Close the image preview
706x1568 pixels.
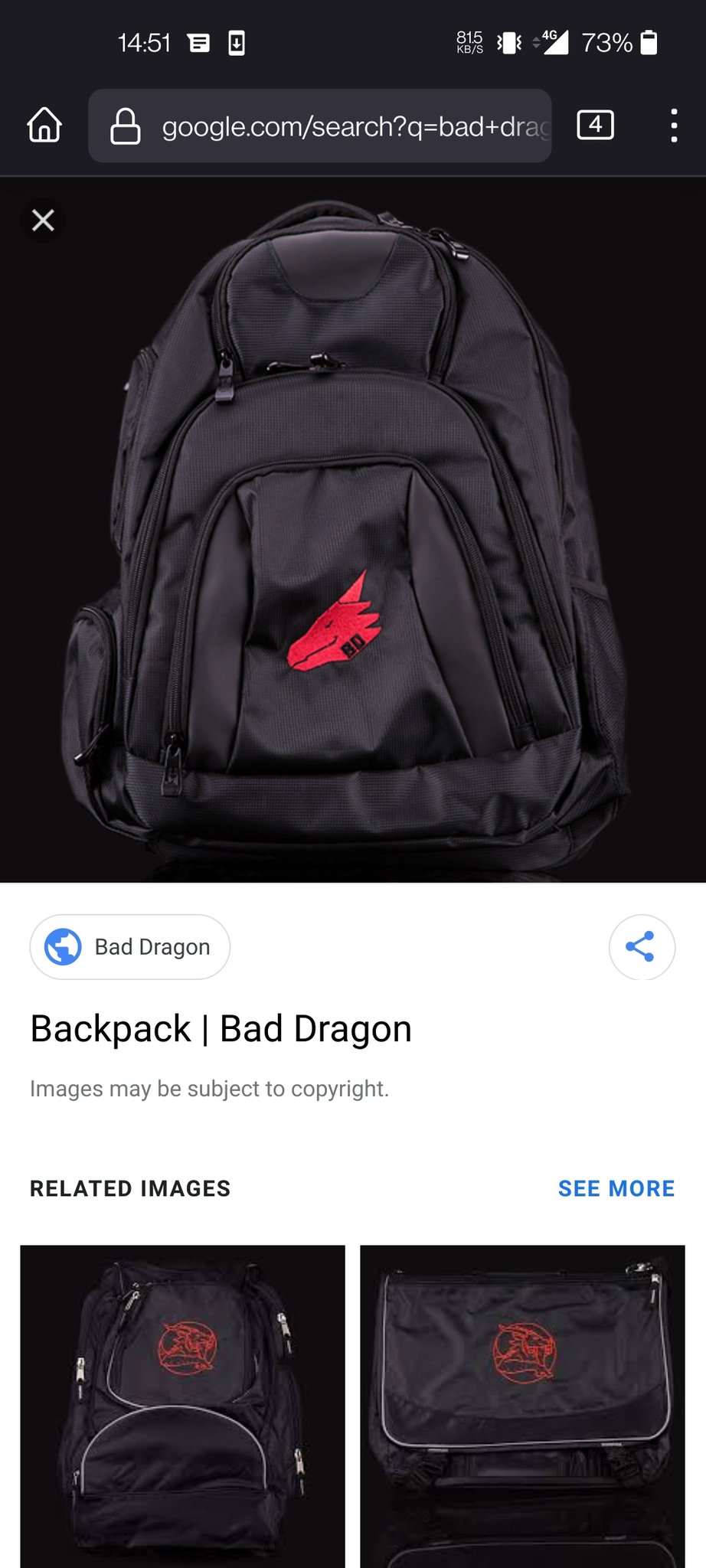point(43,220)
